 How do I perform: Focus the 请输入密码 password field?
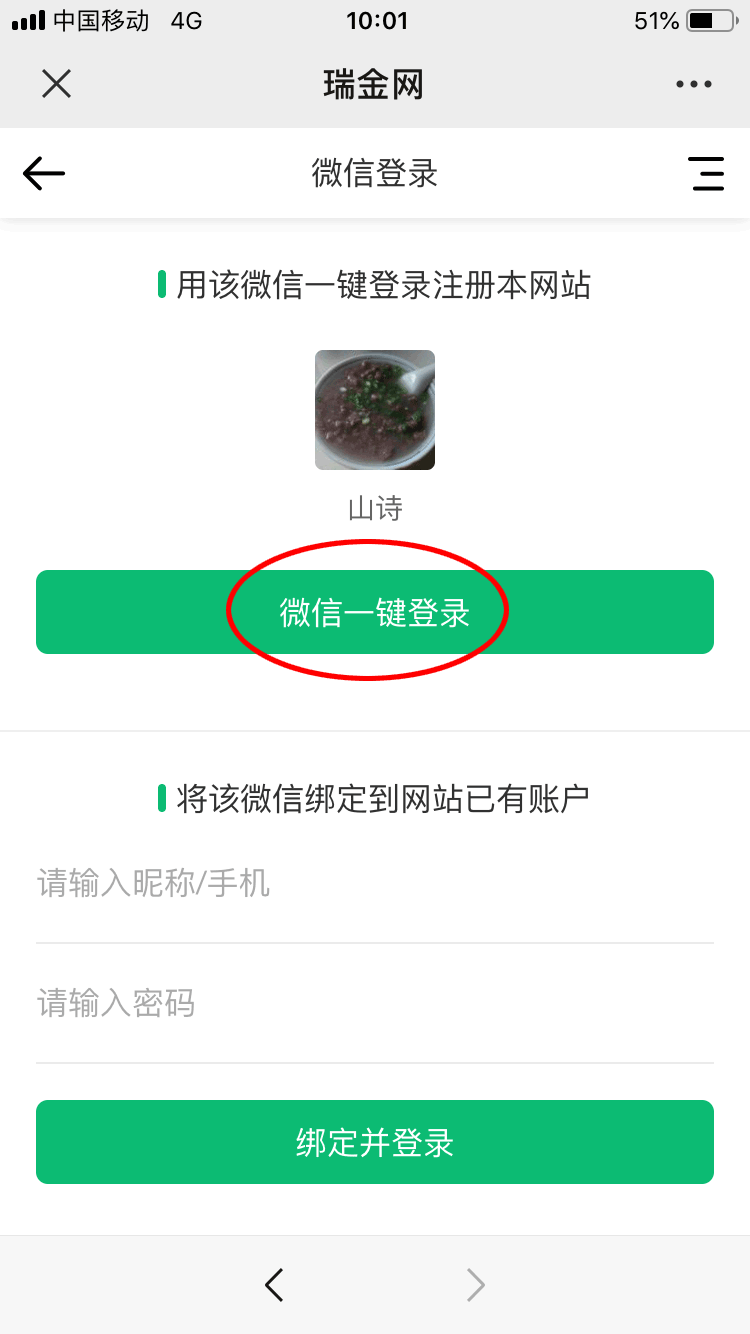point(375,1003)
